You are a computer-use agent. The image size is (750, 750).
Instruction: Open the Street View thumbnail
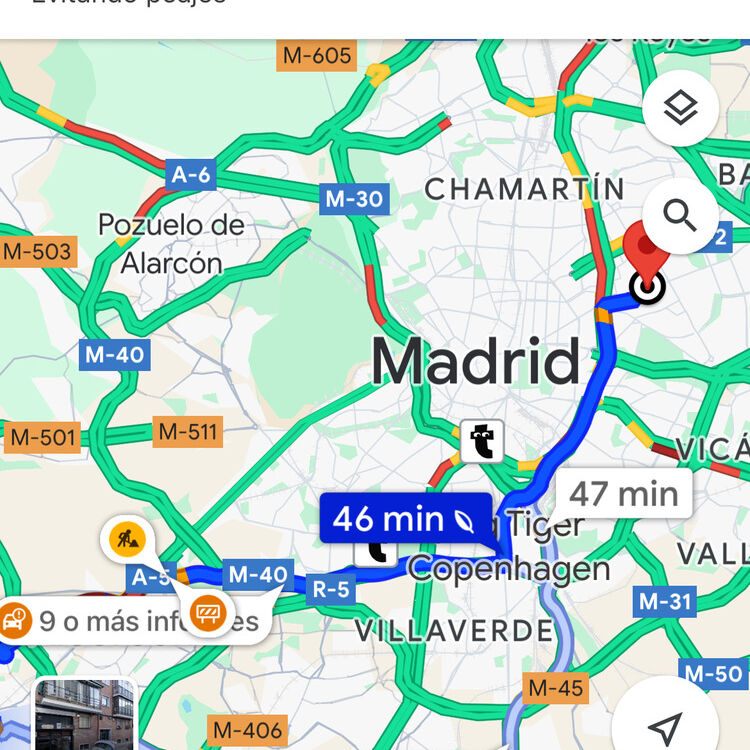85,714
